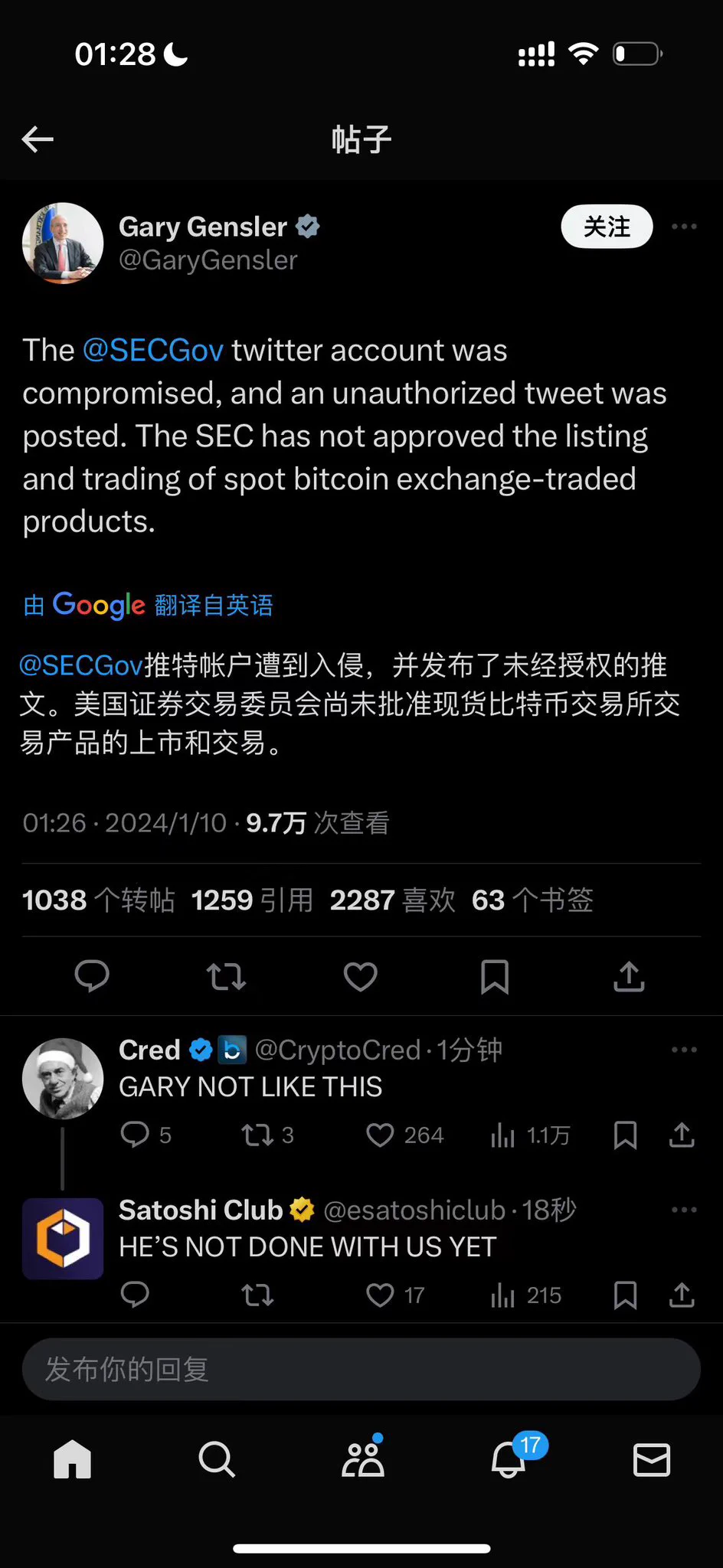This screenshot has width=723, height=1568.
Task: Bookmark Gary Gensler's post
Action: click(494, 976)
